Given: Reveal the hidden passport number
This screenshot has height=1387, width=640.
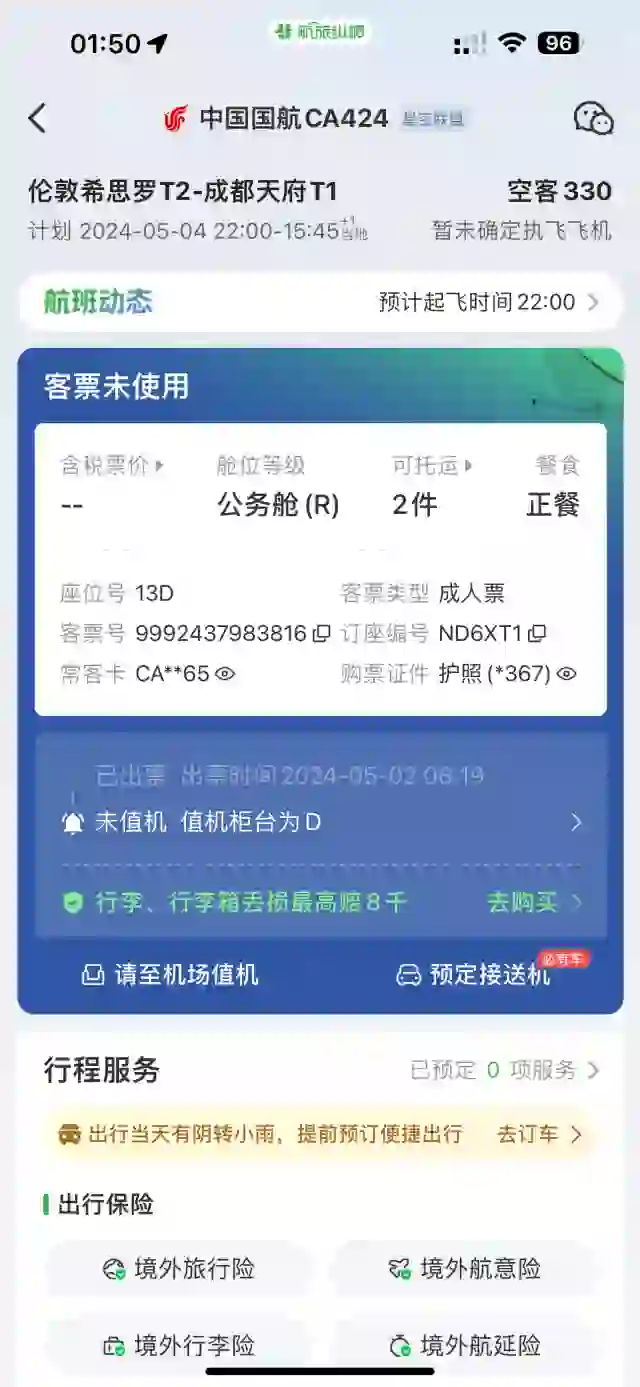Looking at the screenshot, I should [x=567, y=674].
